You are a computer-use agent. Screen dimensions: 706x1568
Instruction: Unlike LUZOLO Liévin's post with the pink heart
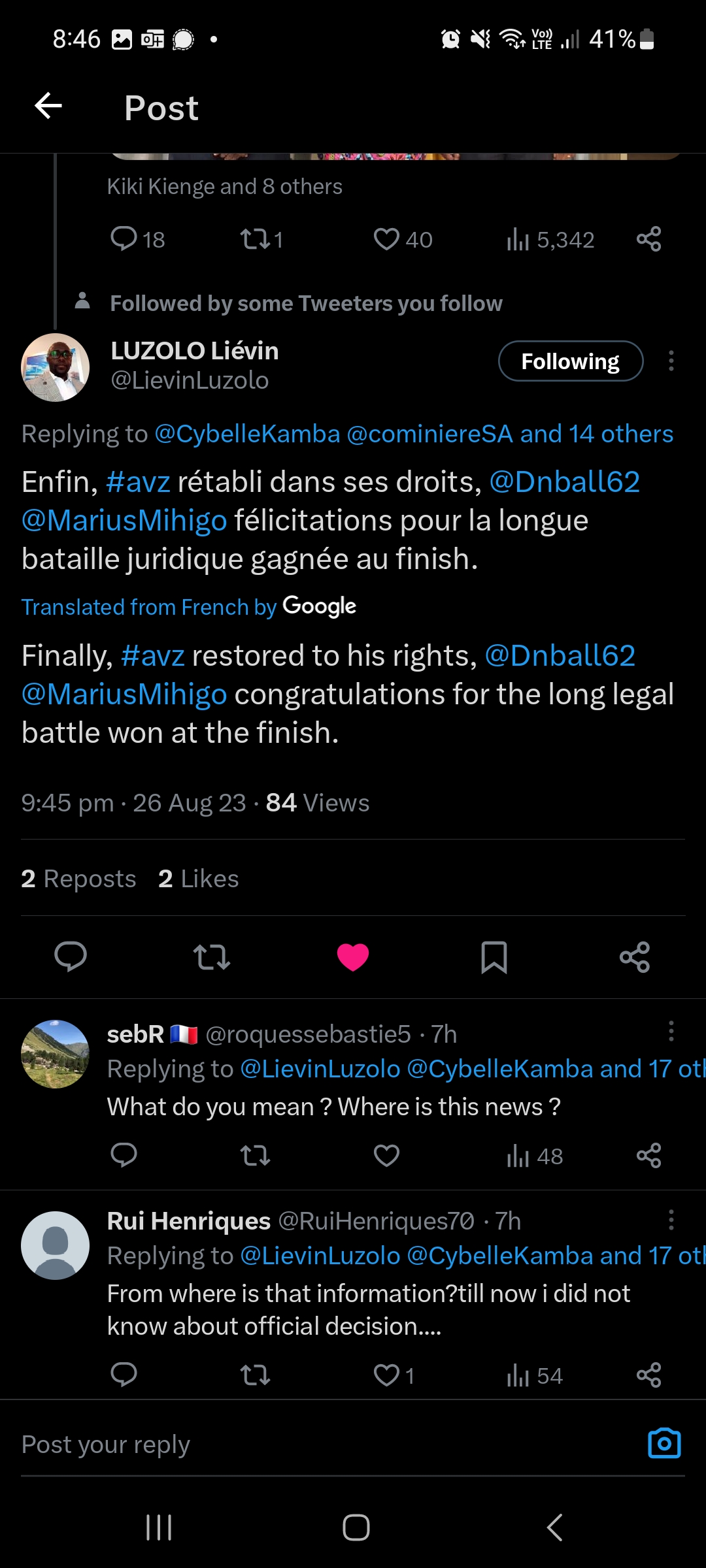[x=353, y=957]
